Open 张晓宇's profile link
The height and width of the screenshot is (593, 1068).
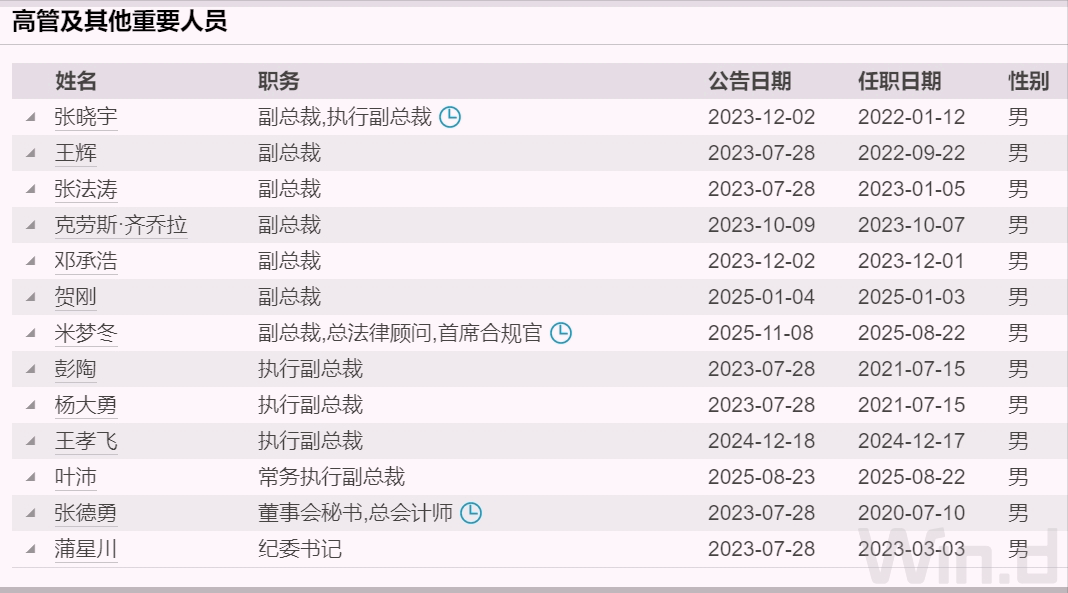pyautogui.click(x=86, y=117)
